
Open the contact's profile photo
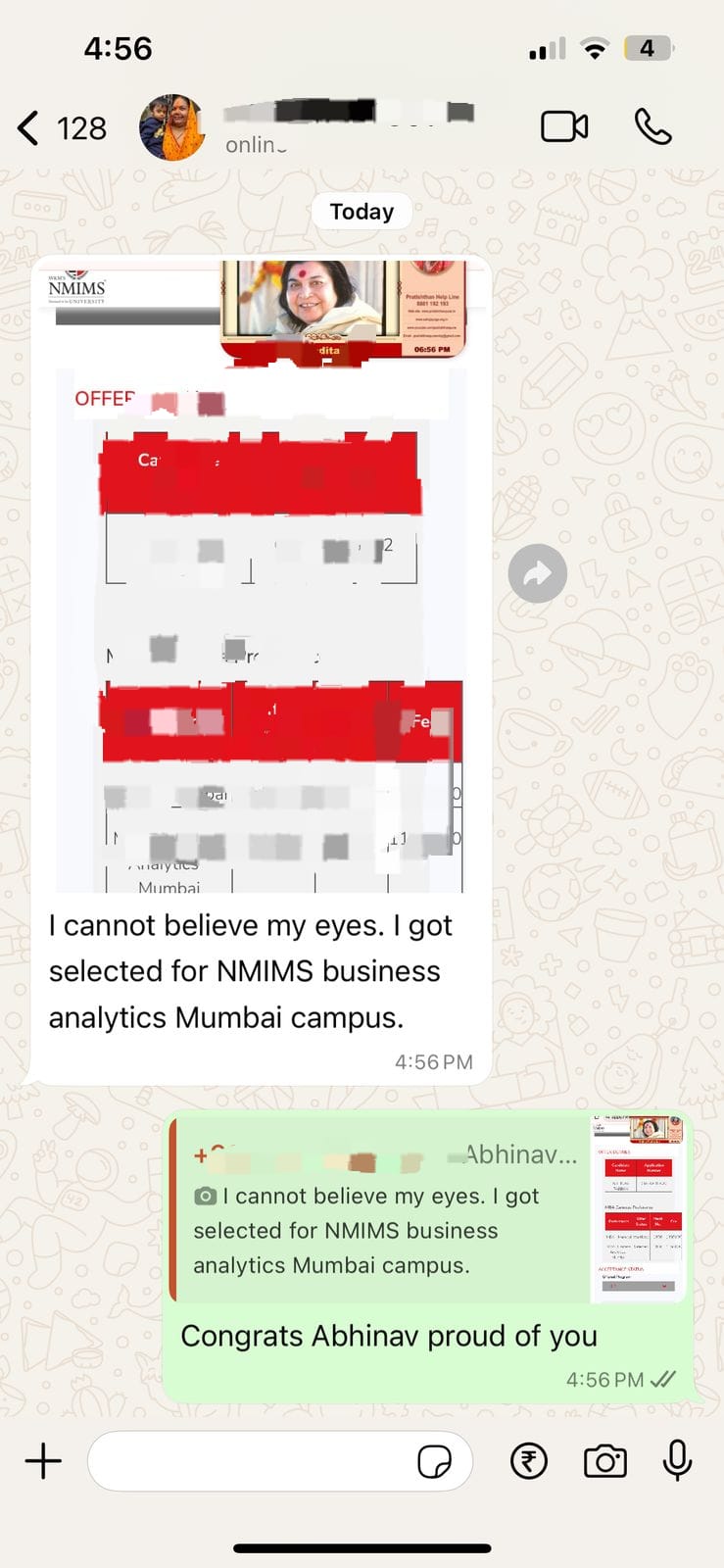(x=171, y=127)
